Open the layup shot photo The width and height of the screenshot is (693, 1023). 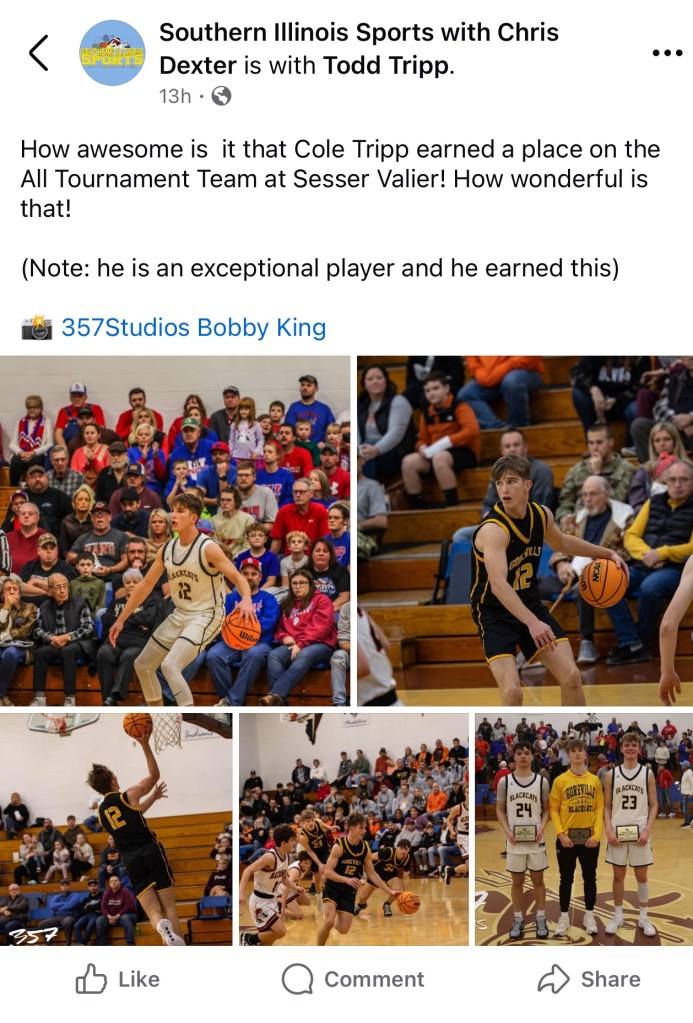(x=116, y=829)
